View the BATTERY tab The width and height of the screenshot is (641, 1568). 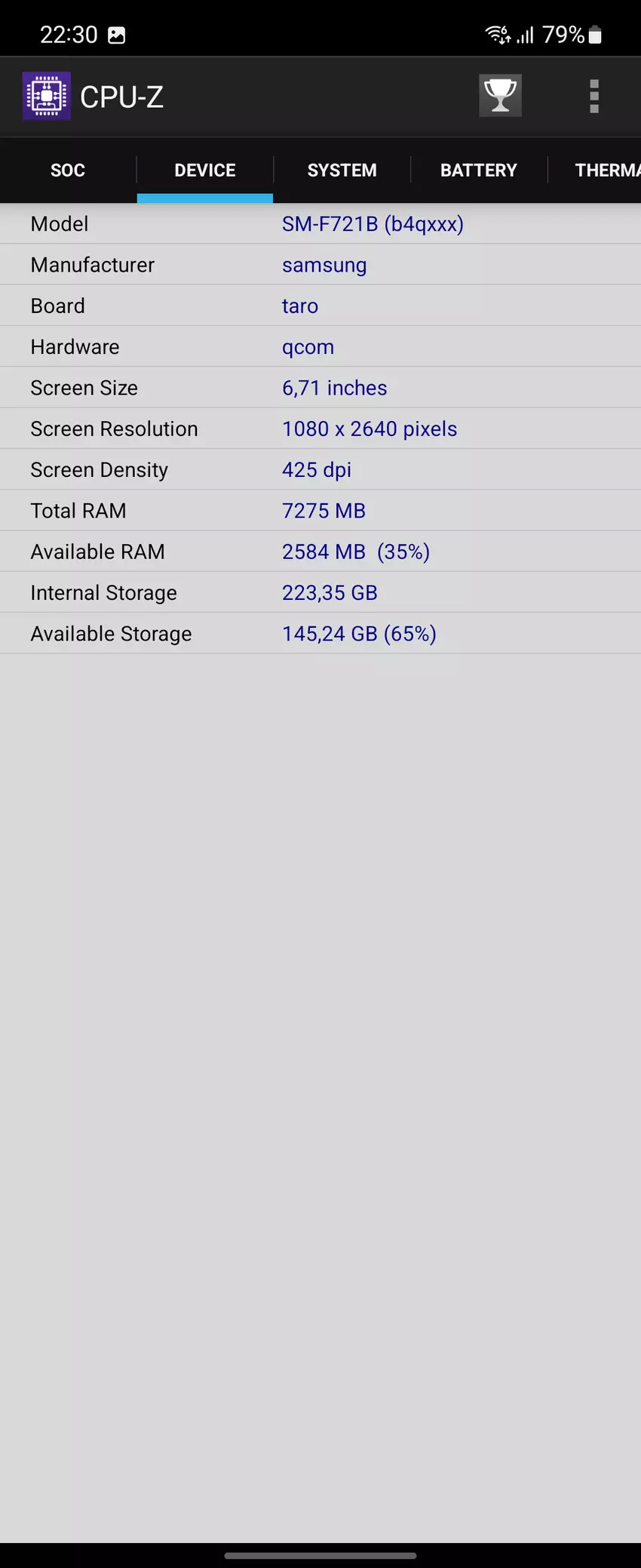point(479,171)
